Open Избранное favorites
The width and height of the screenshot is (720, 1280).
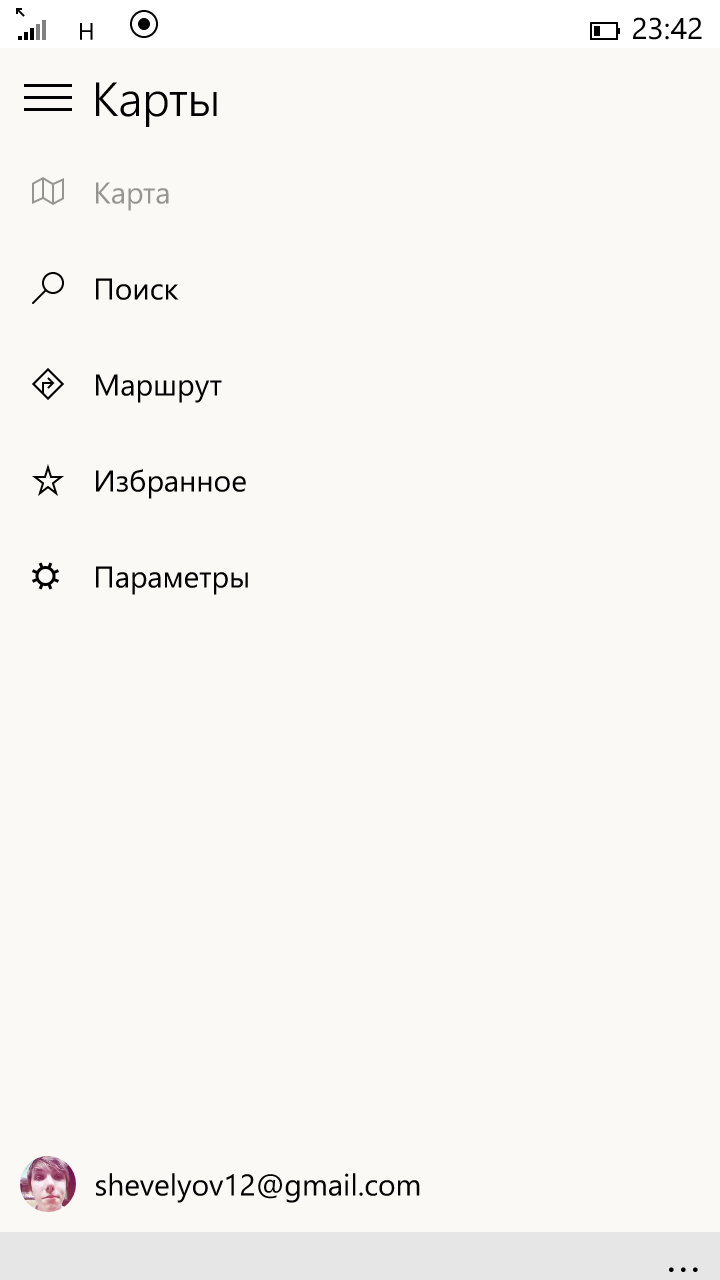tap(360, 481)
